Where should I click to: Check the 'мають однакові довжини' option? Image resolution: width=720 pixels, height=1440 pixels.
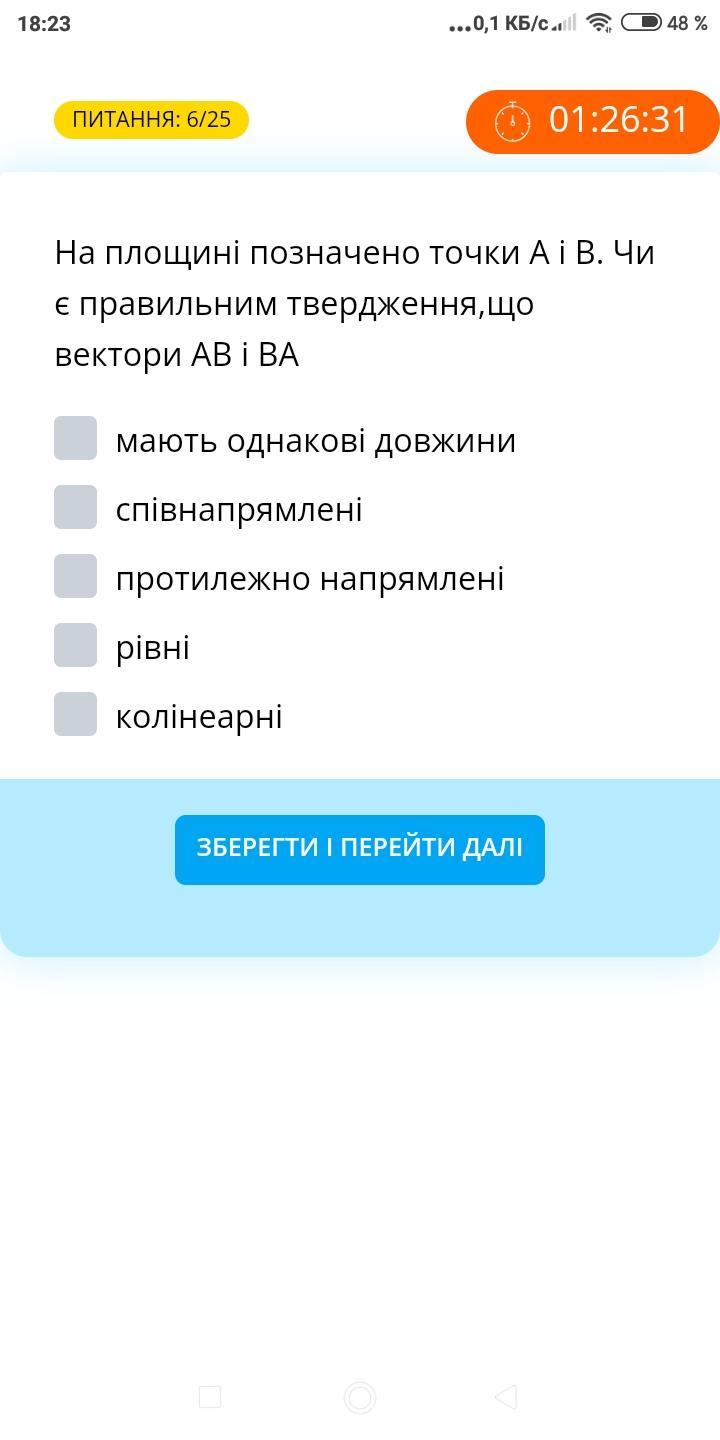(x=75, y=438)
